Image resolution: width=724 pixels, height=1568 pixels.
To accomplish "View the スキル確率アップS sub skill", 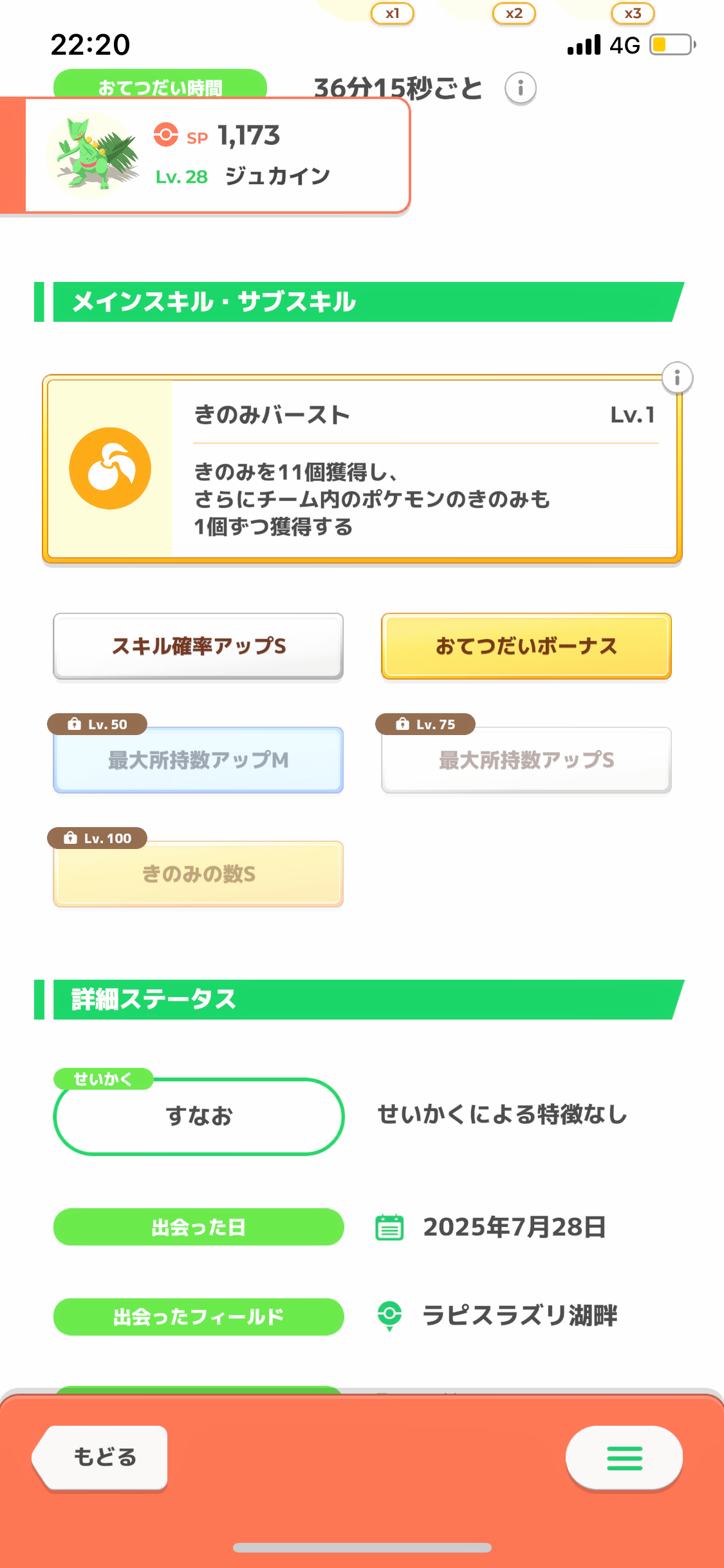I will (198, 646).
